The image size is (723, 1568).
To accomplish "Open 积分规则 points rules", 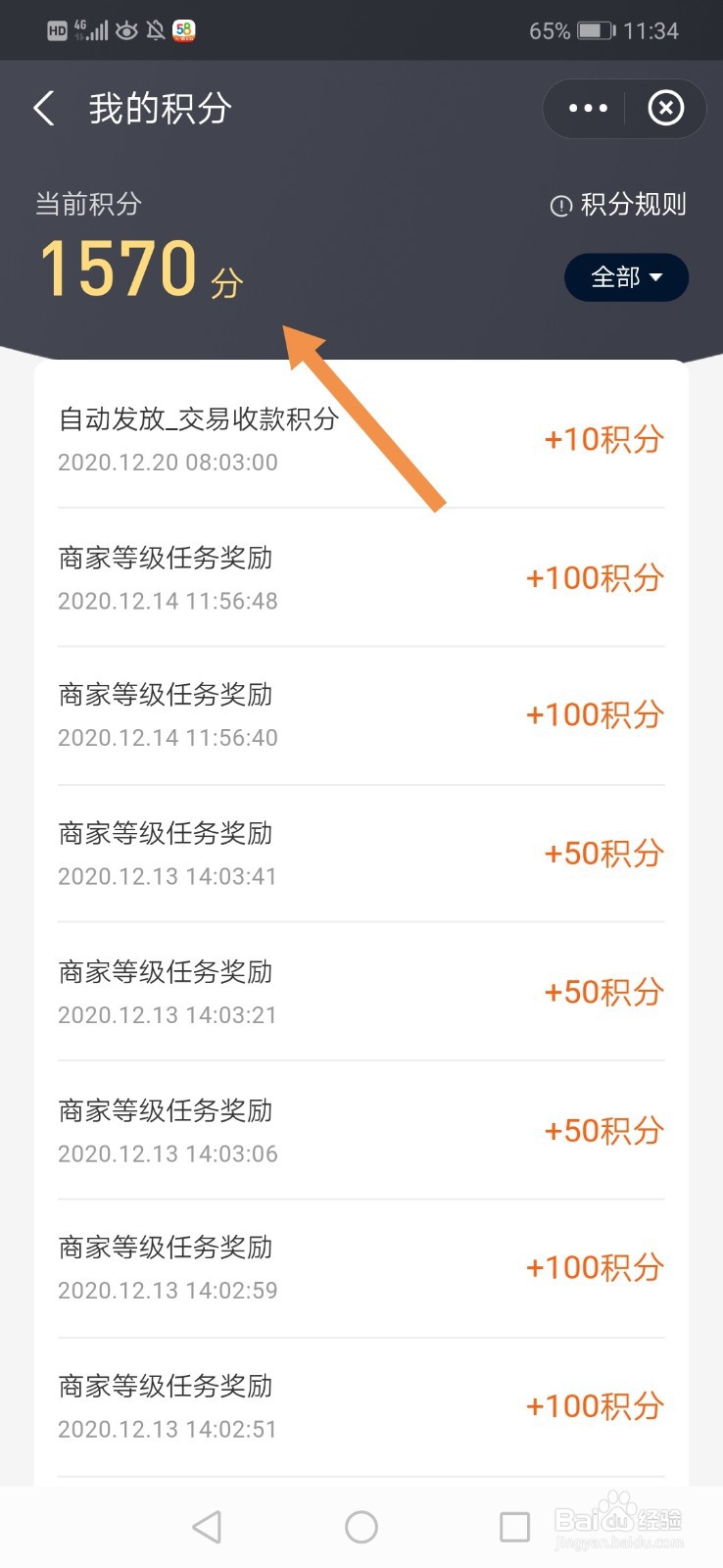I will pyautogui.click(x=619, y=205).
